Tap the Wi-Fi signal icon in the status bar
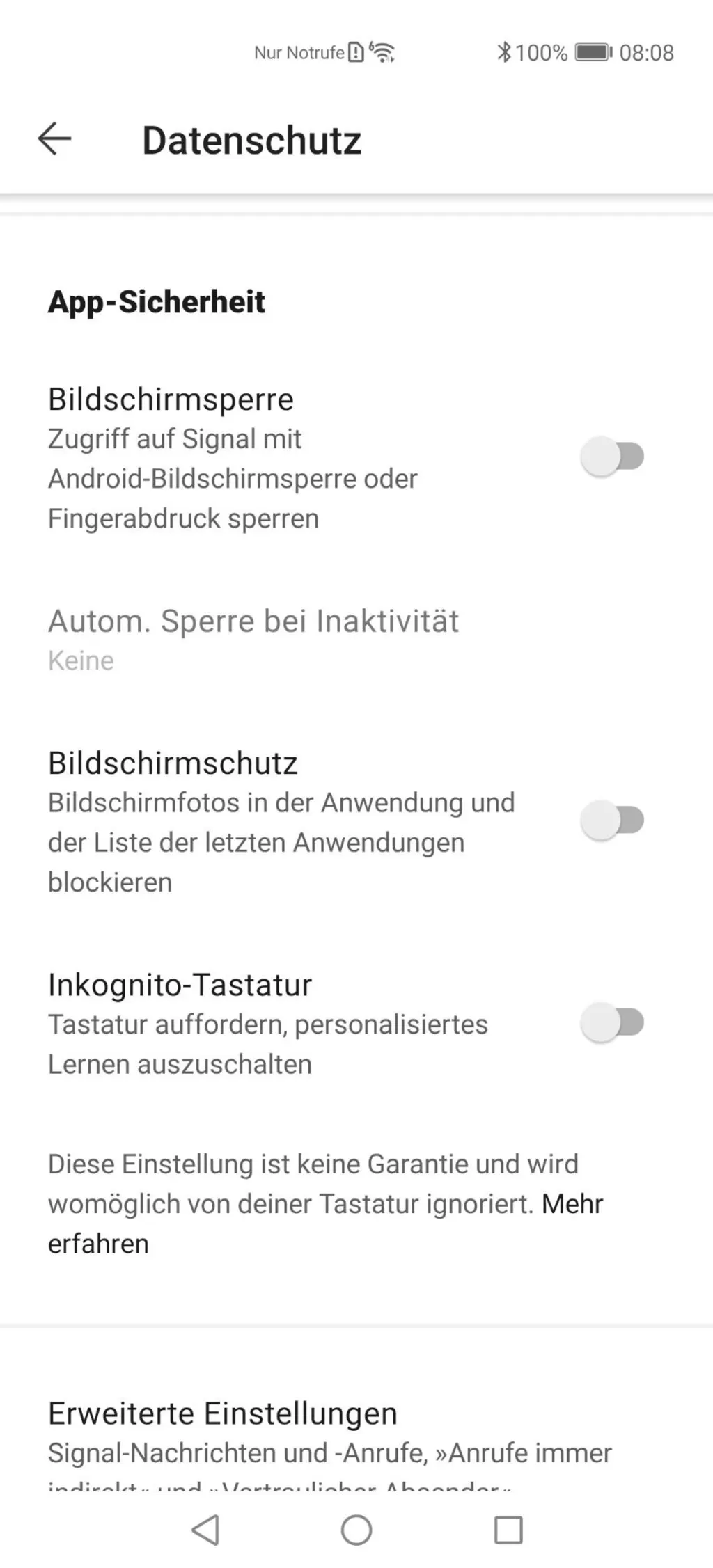Image resolution: width=713 pixels, height=1568 pixels. (382, 52)
